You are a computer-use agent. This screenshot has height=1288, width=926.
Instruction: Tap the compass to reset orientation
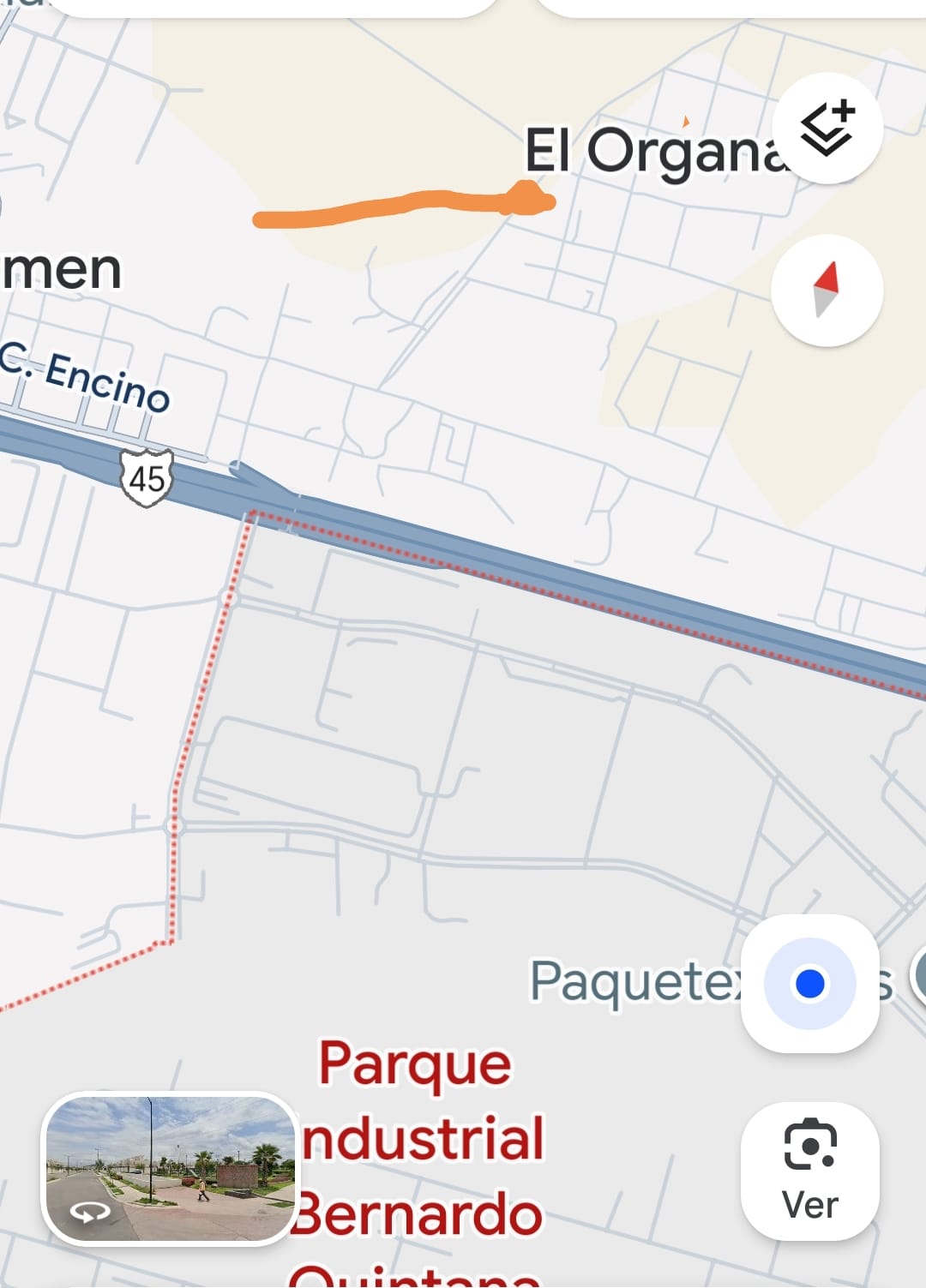[827, 291]
